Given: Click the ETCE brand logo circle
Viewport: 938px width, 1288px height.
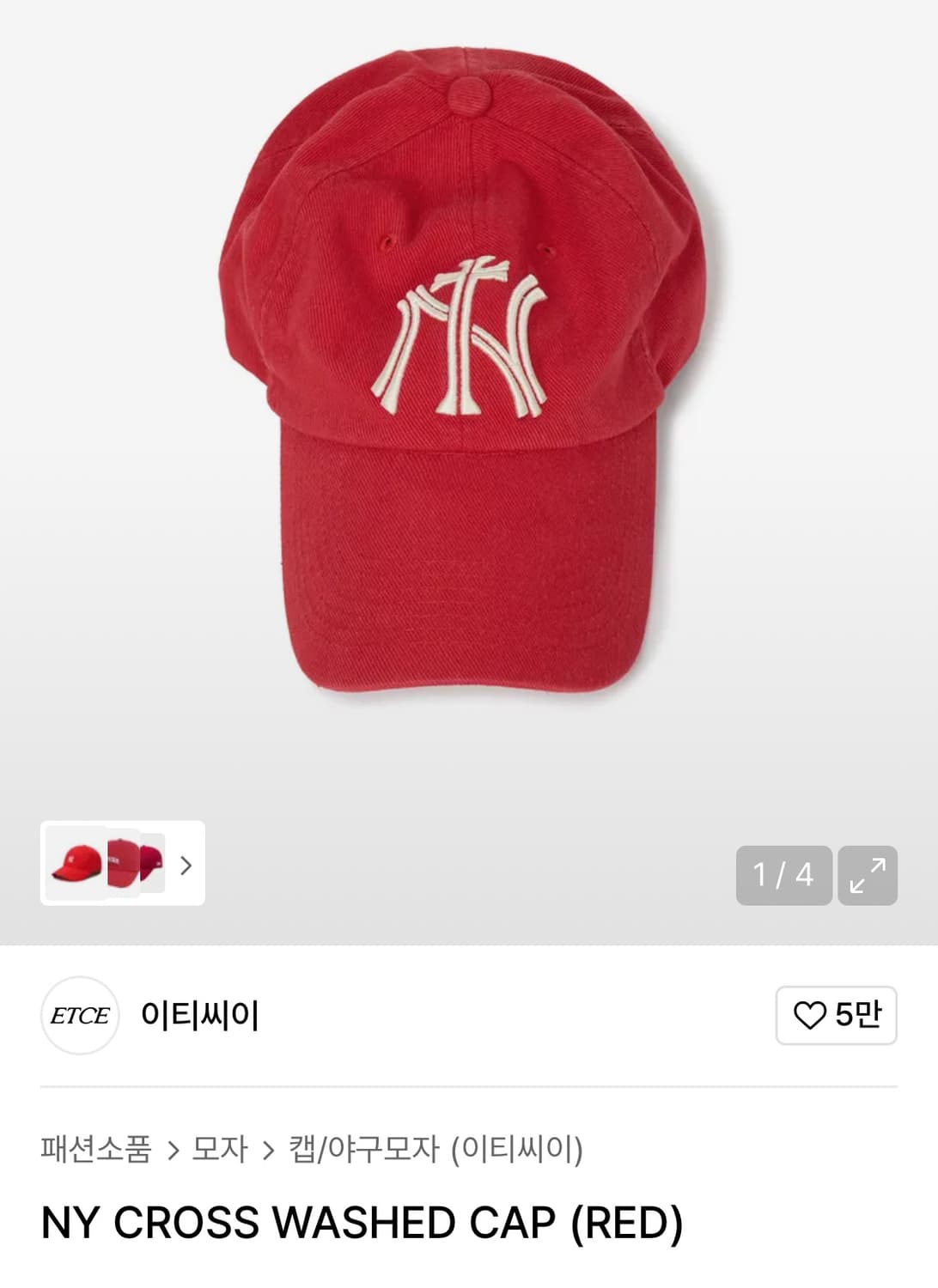Looking at the screenshot, I should tap(82, 1016).
